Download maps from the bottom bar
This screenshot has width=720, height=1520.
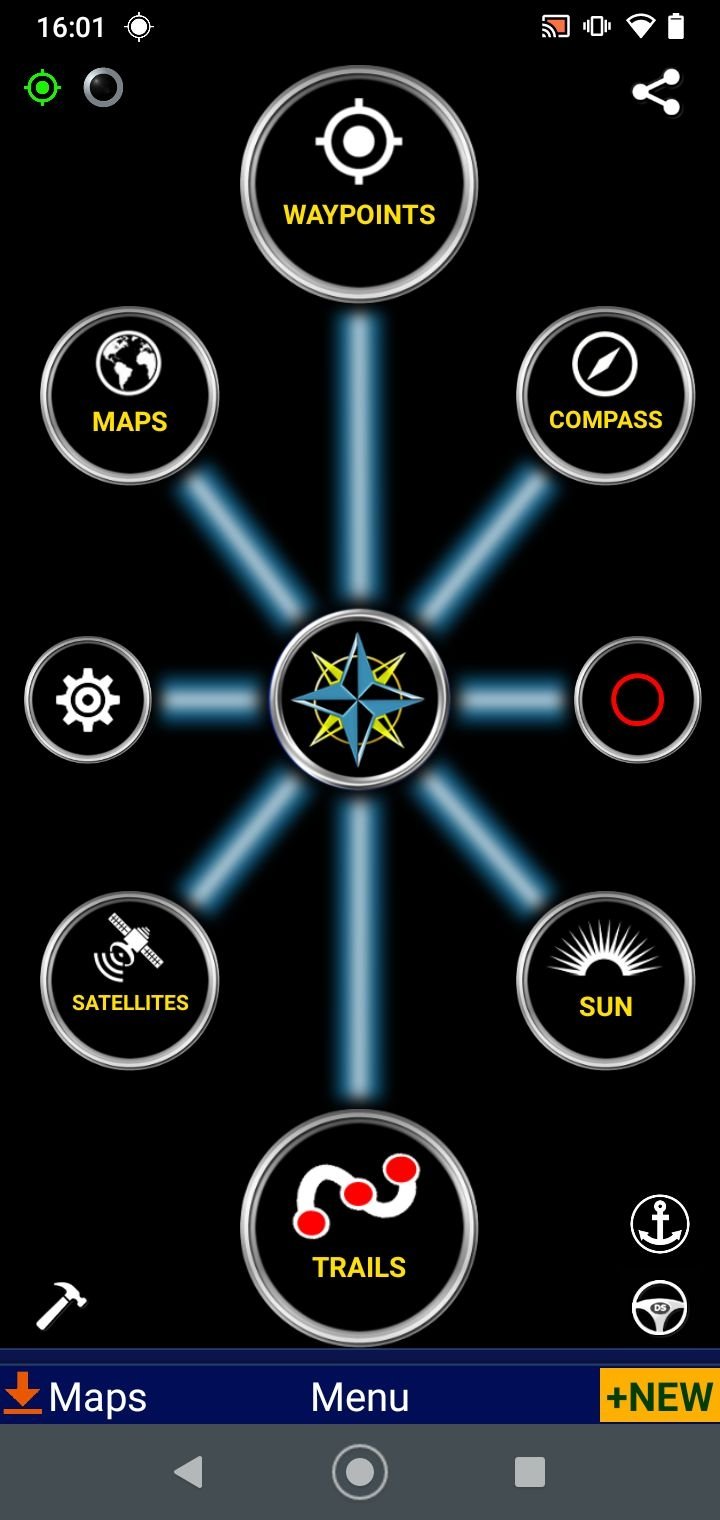pos(76,1396)
